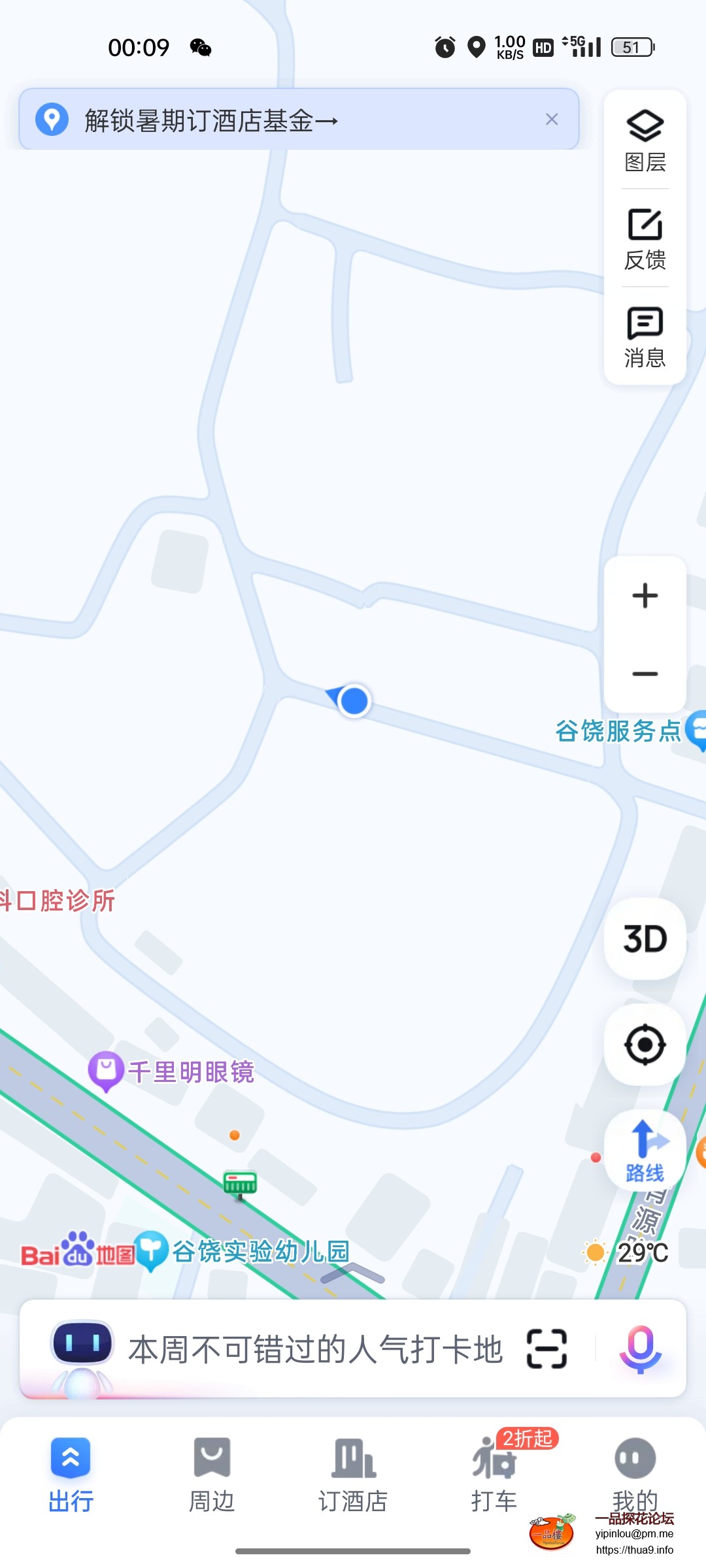Screen dimensions: 706x1568
Task: Open 消息 messages
Action: click(645, 337)
